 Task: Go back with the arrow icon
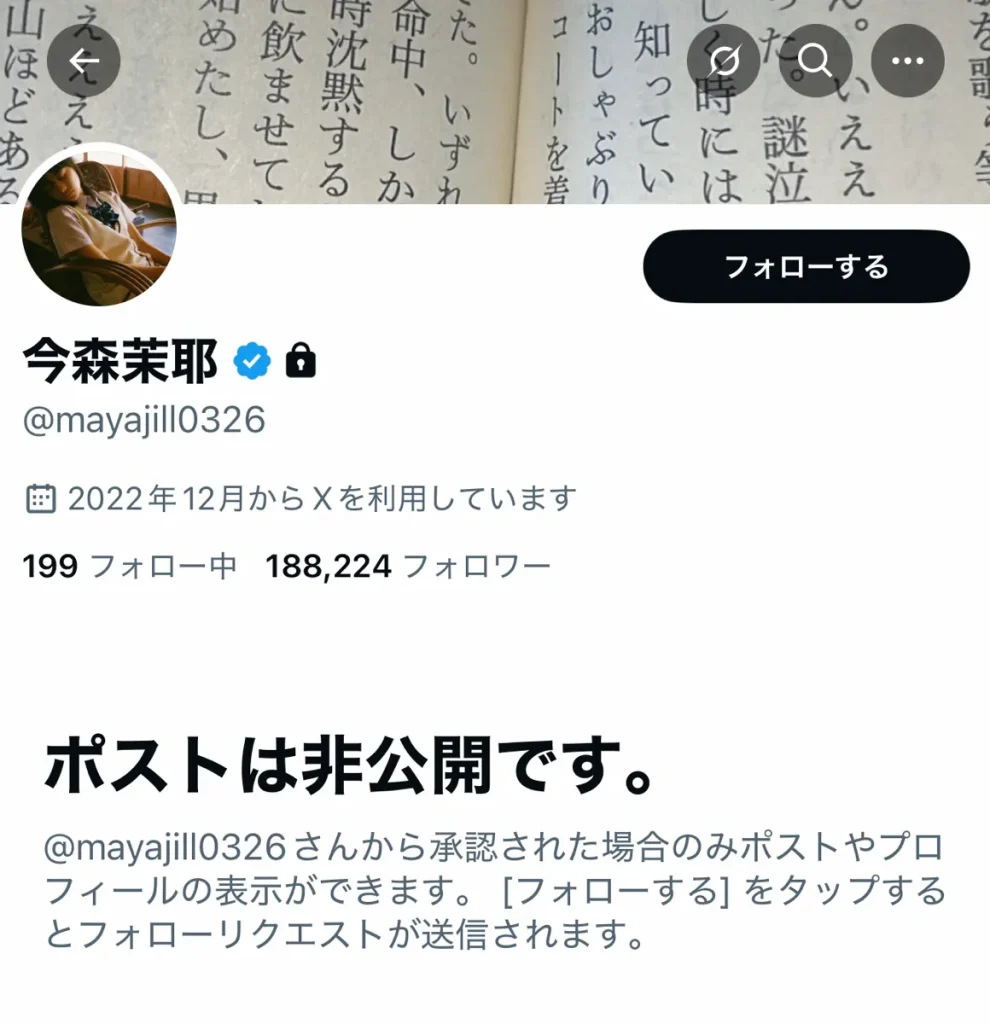tap(84, 61)
